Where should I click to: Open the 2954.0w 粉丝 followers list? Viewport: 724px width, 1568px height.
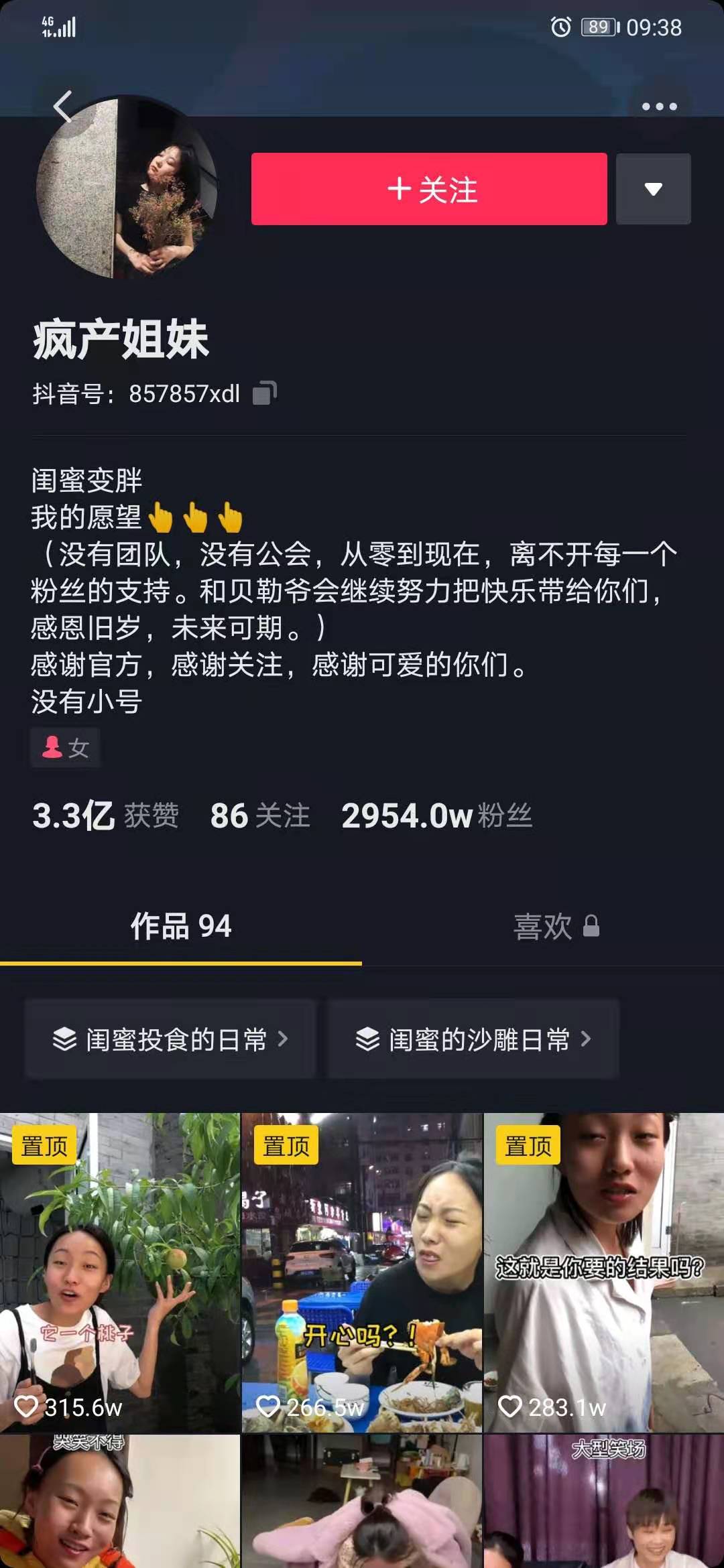click(x=436, y=815)
